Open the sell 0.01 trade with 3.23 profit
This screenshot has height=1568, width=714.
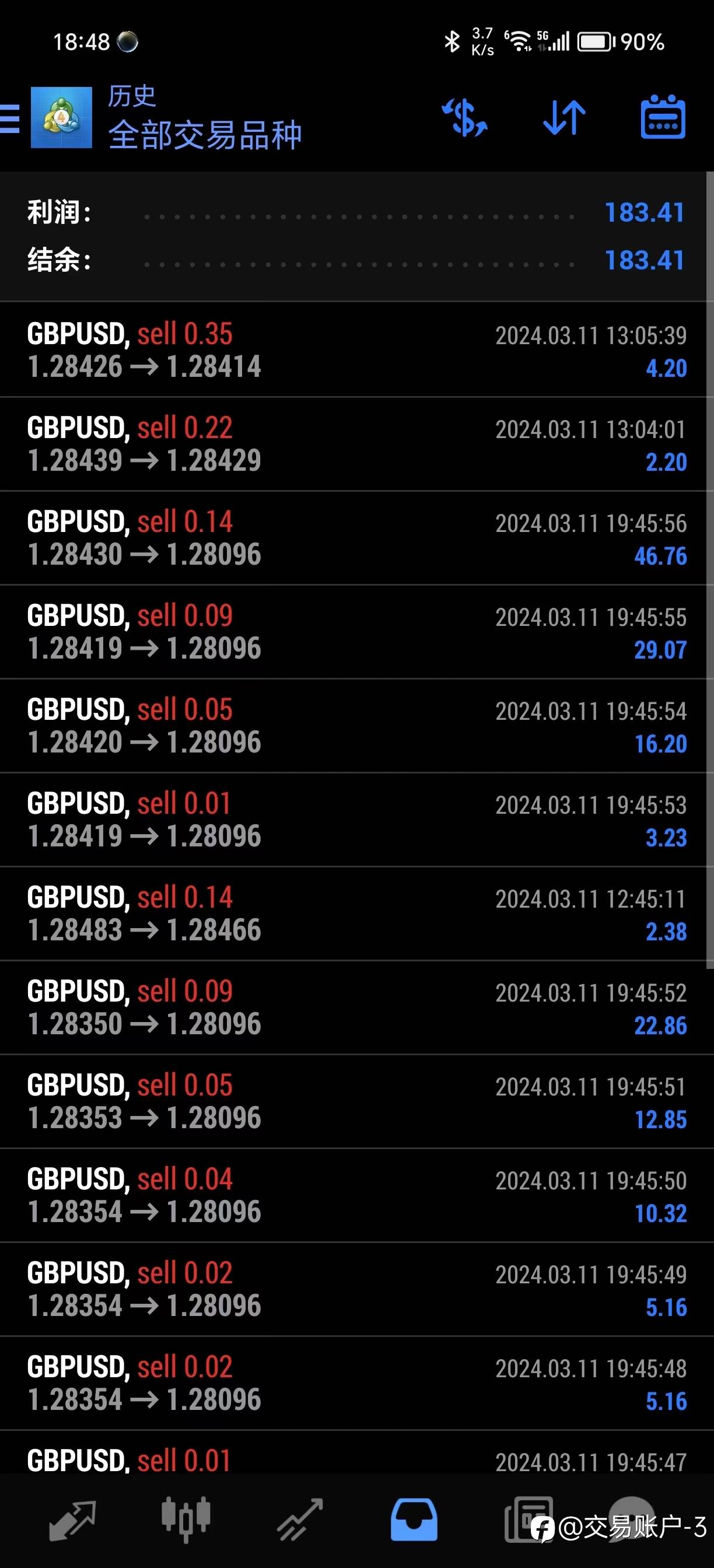(x=356, y=820)
